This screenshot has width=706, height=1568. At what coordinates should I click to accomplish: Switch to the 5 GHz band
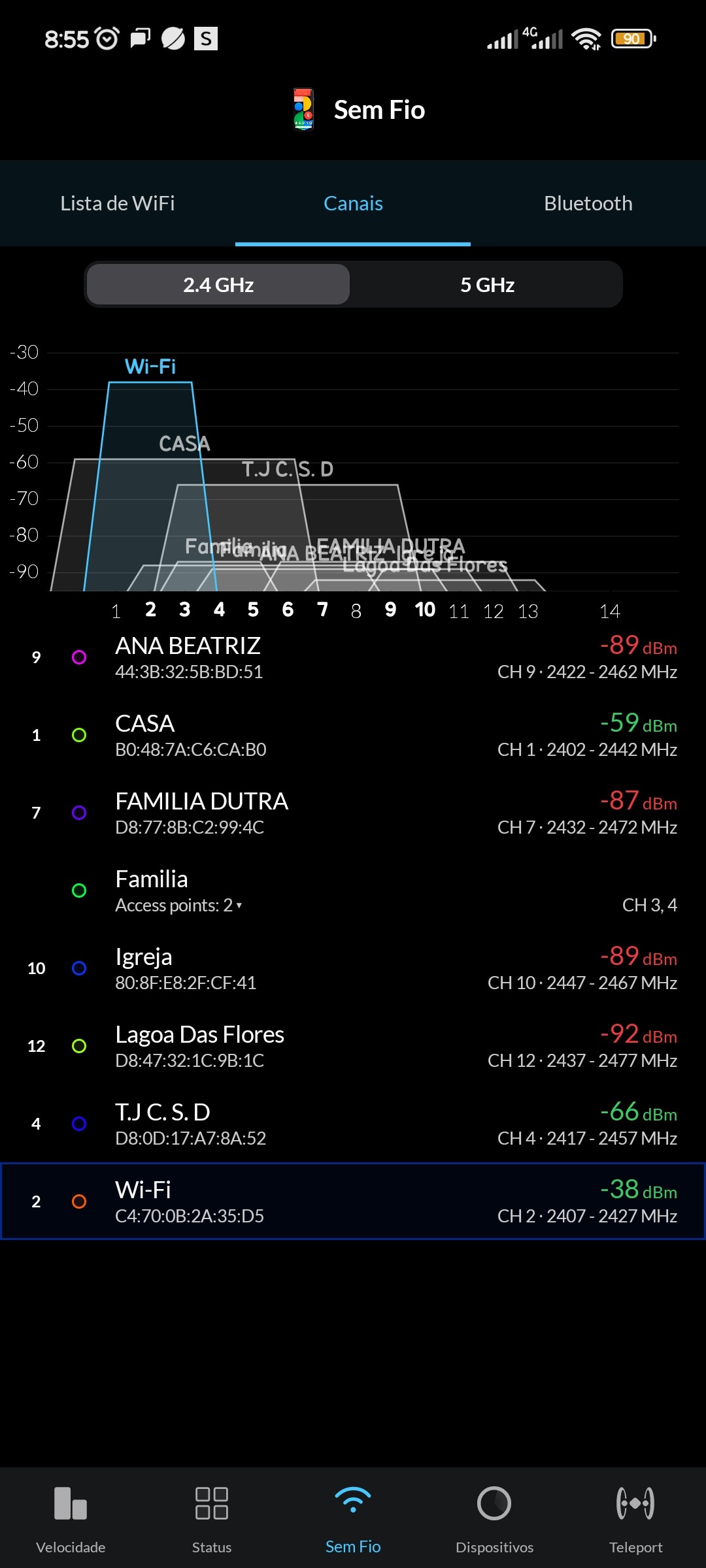pyautogui.click(x=487, y=285)
